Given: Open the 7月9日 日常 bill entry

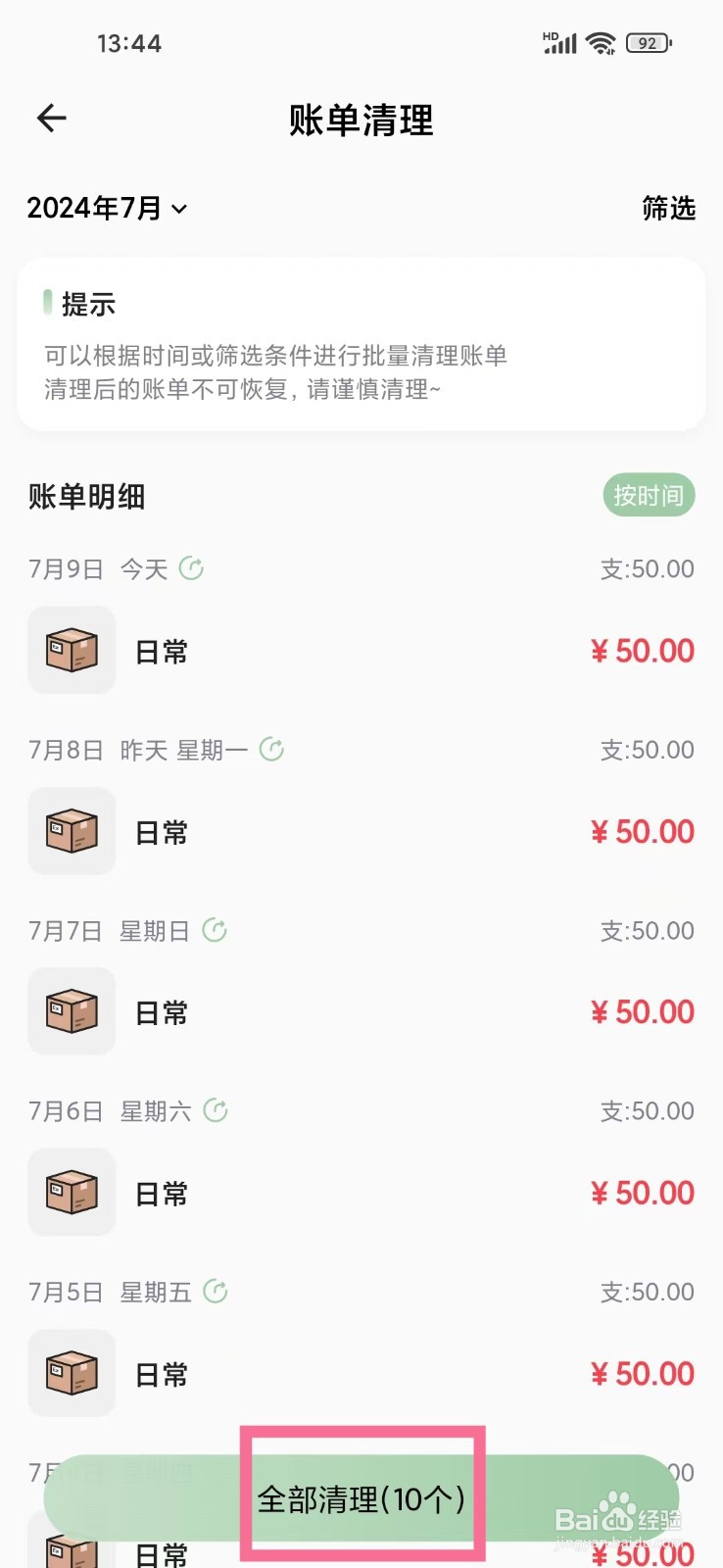Looking at the screenshot, I should point(361,651).
